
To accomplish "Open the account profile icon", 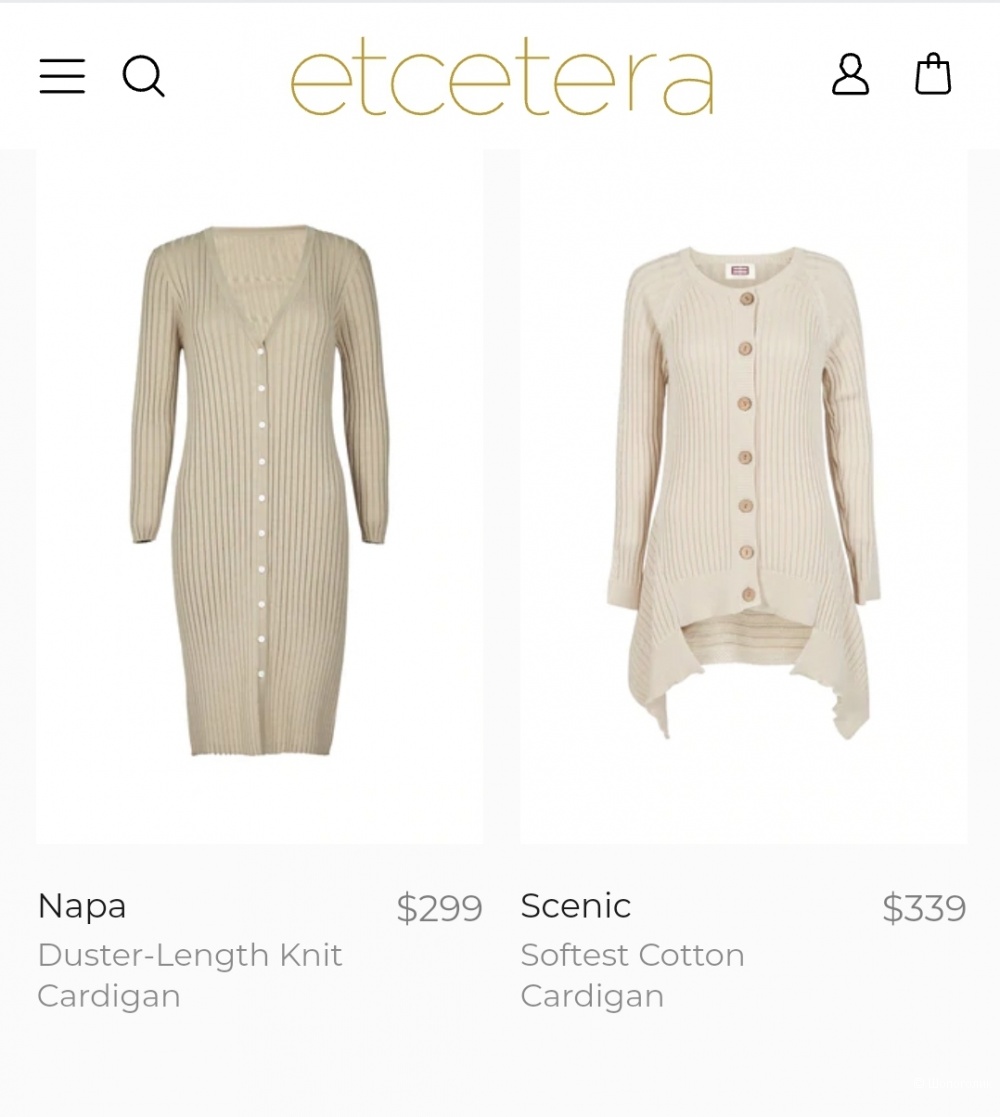I will [x=850, y=75].
